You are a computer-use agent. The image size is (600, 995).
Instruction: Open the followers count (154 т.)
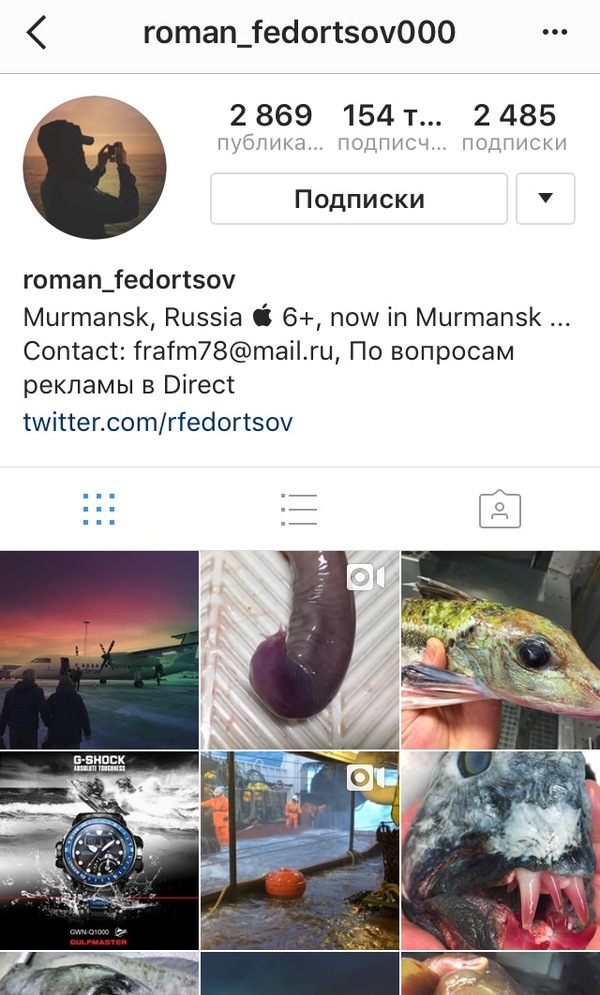click(392, 127)
